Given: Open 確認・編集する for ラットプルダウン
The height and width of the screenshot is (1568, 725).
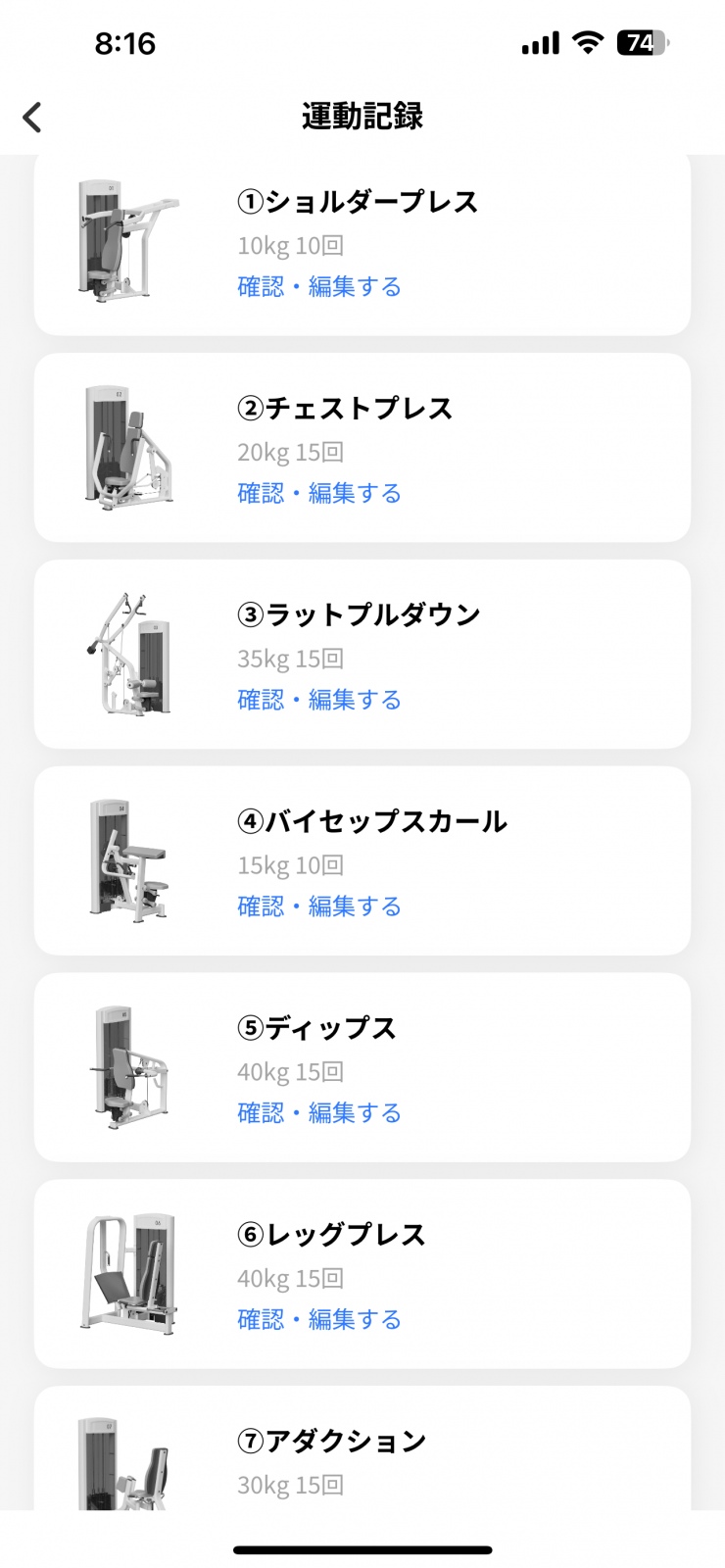Looking at the screenshot, I should coord(319,700).
